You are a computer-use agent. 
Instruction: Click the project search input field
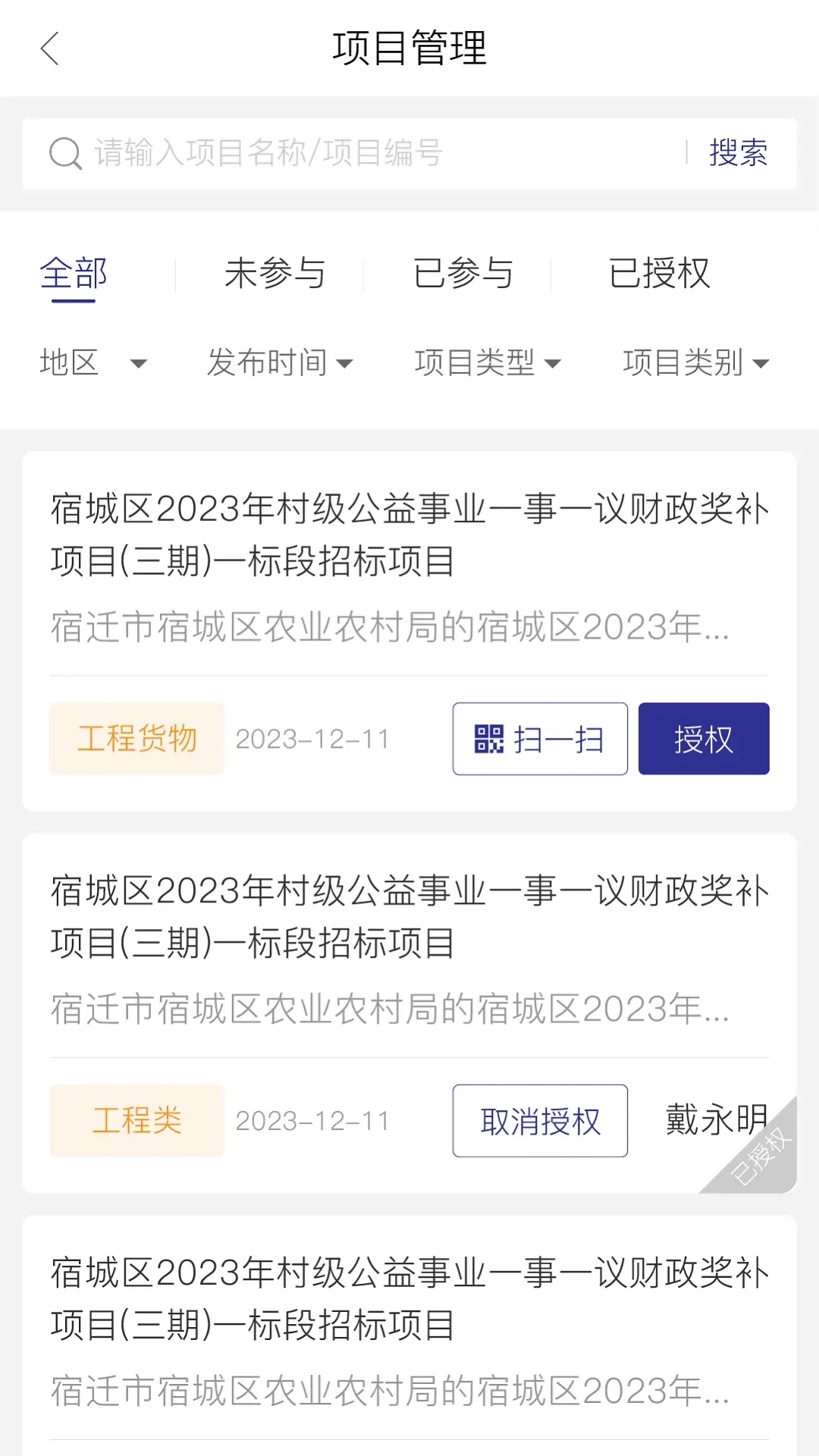pos(303,153)
